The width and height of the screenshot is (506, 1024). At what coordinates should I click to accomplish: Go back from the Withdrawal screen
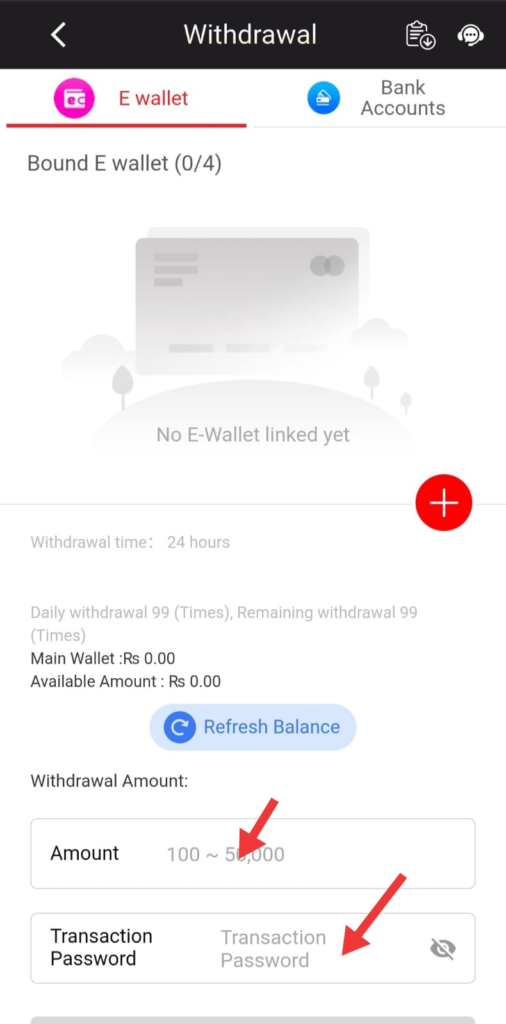[x=59, y=35]
